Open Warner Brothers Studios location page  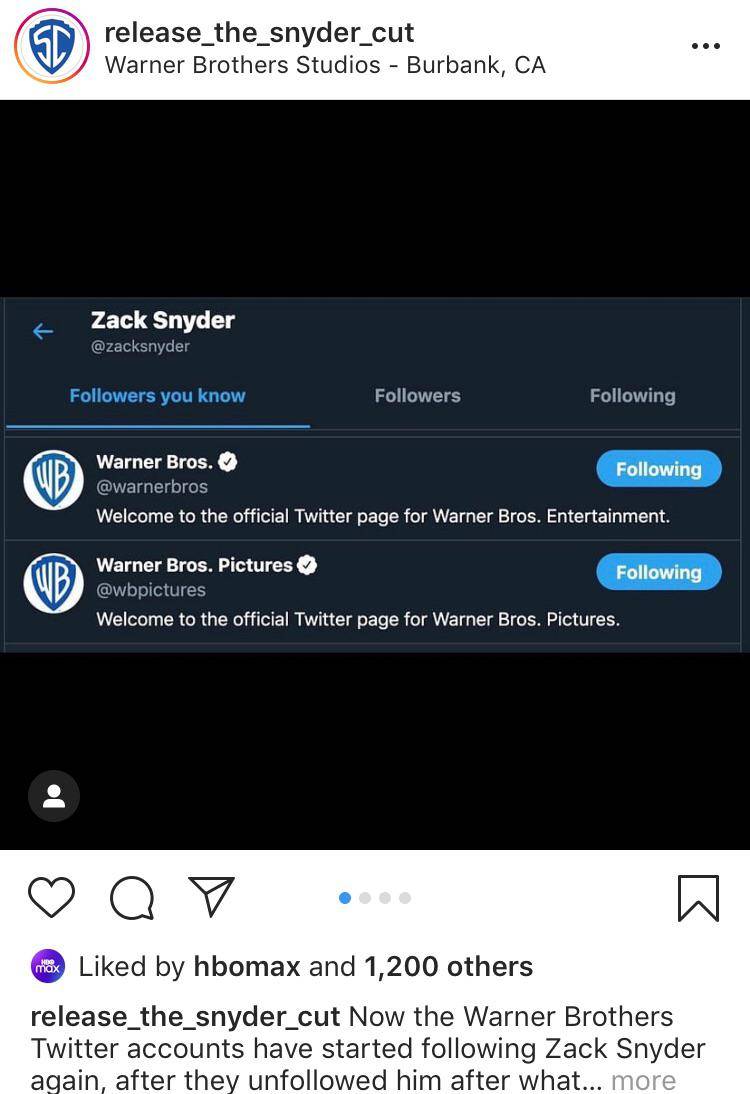point(325,65)
